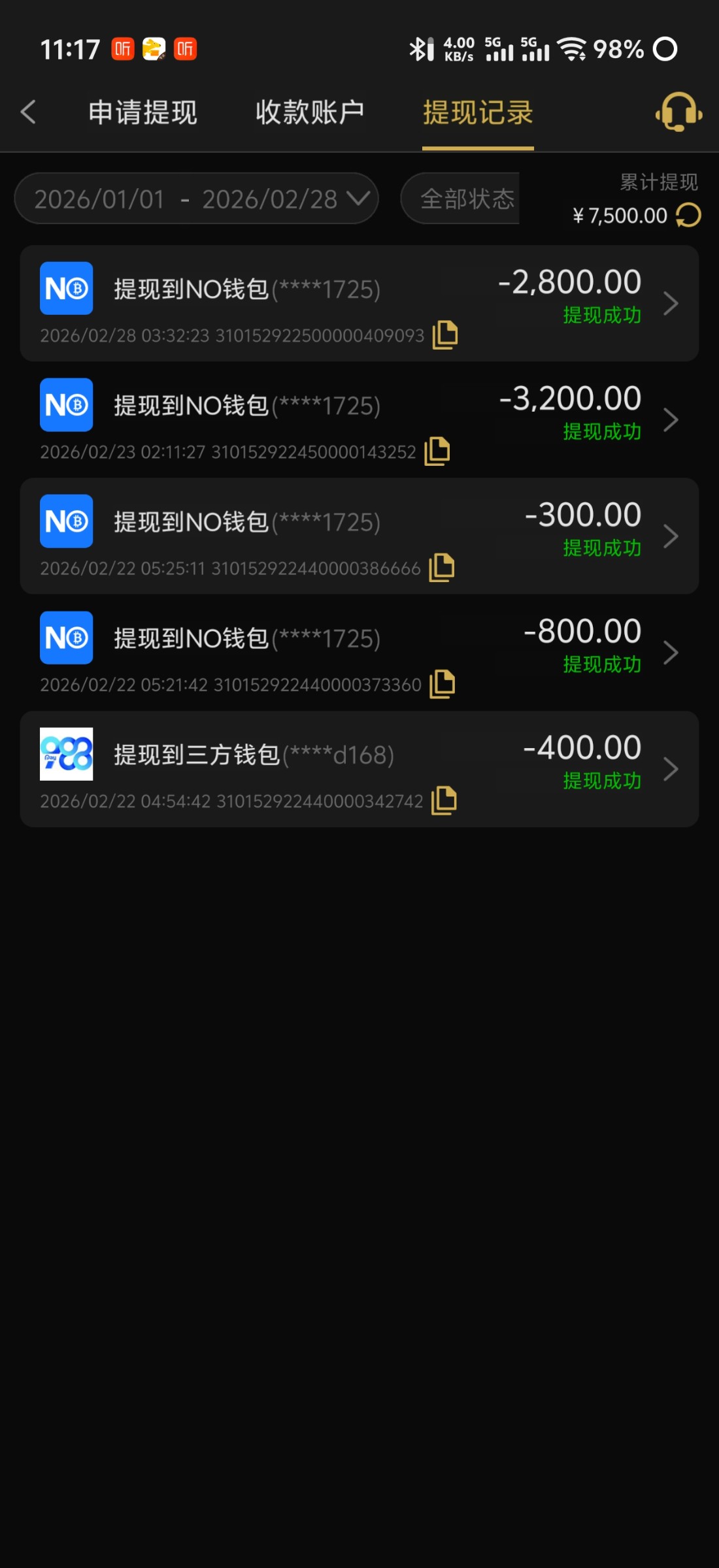Image resolution: width=719 pixels, height=1568 pixels.
Task: Open the -3,200.00 withdrawal record
Action: 359,419
